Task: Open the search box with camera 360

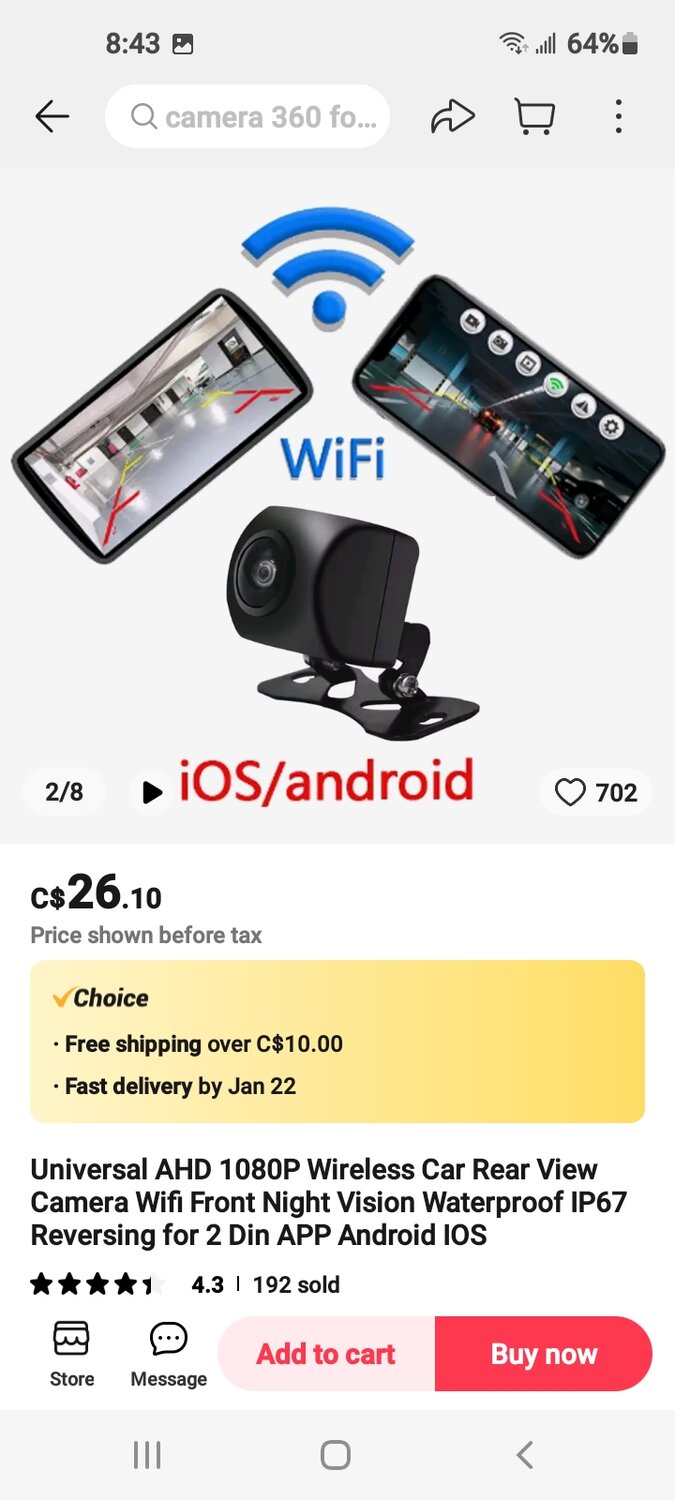Action: 248,117
